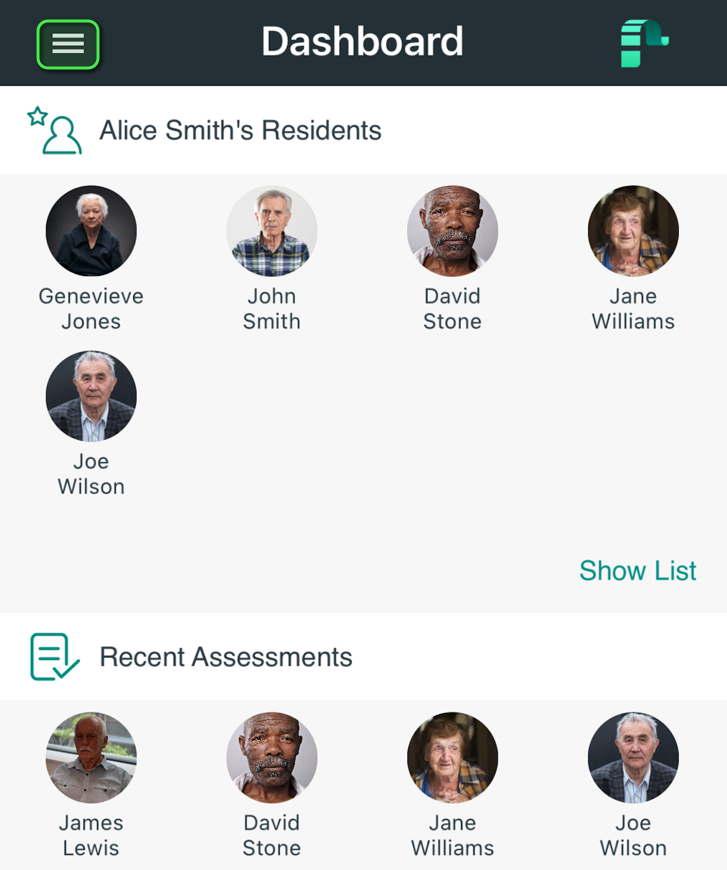Image resolution: width=727 pixels, height=870 pixels.
Task: Open David Stone in Alice Smith's Residents
Action: [452, 231]
